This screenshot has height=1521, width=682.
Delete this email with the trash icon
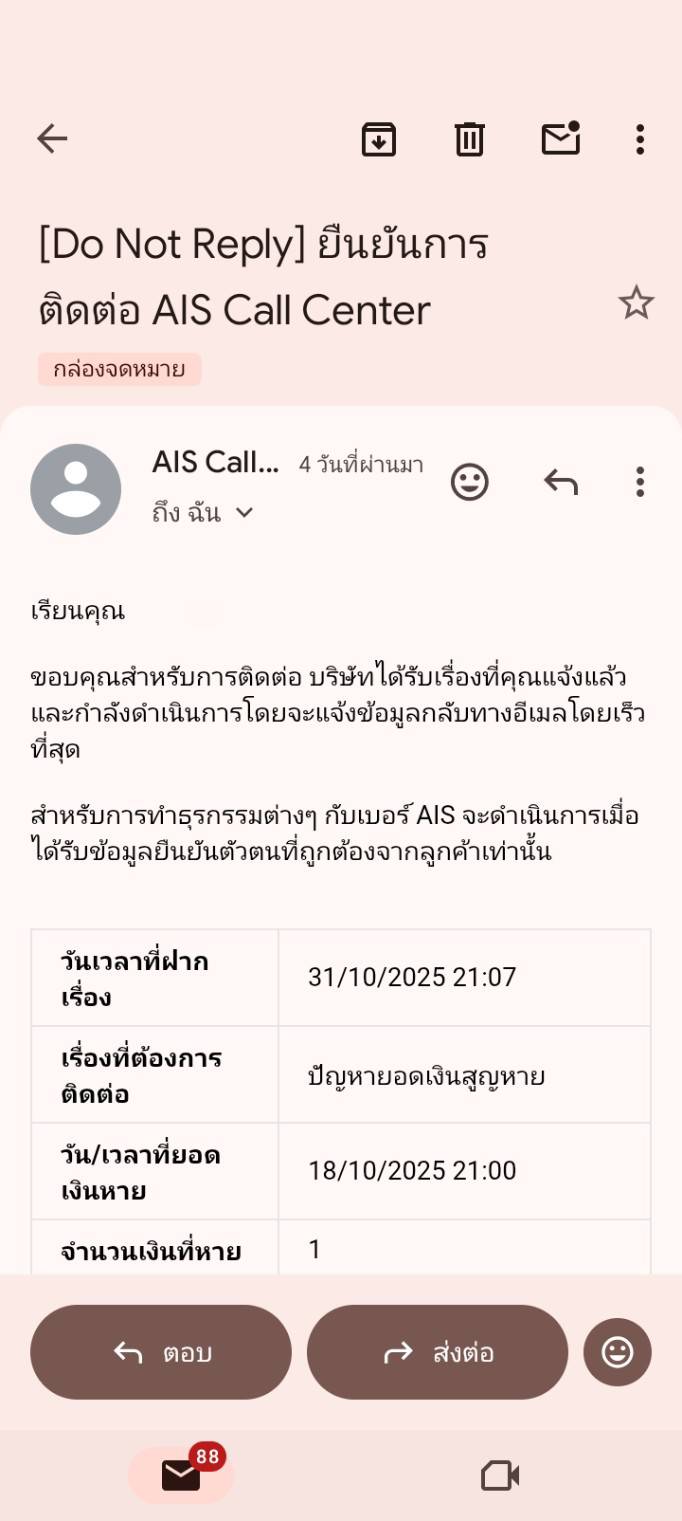coord(469,139)
